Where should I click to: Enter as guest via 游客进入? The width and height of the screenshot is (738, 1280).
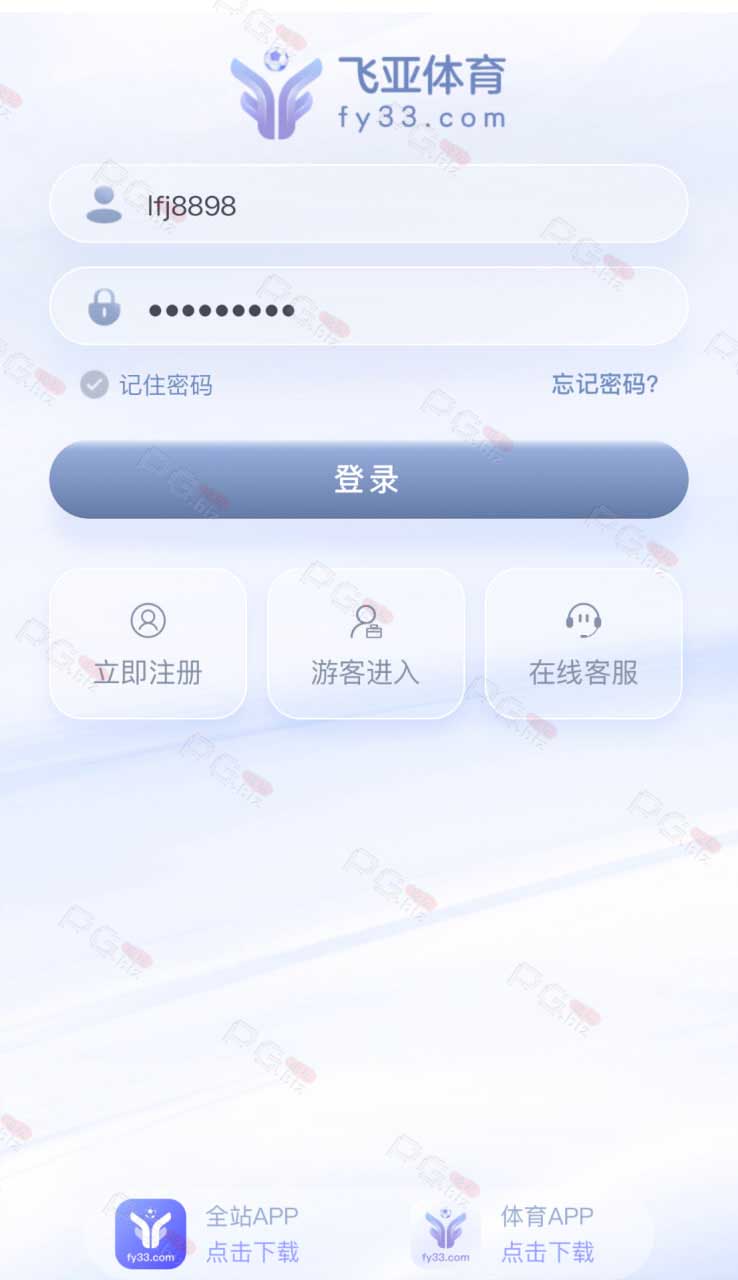(366, 643)
